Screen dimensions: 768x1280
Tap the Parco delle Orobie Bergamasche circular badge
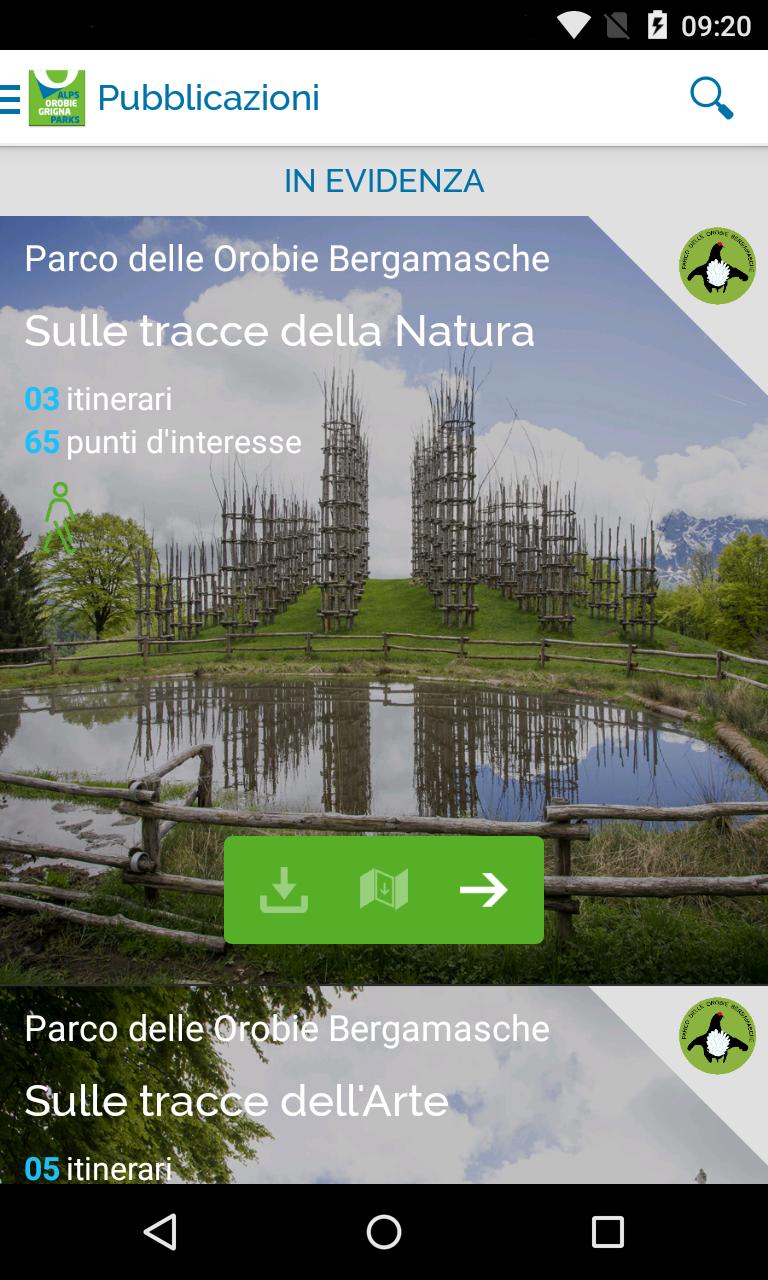pyautogui.click(x=716, y=267)
